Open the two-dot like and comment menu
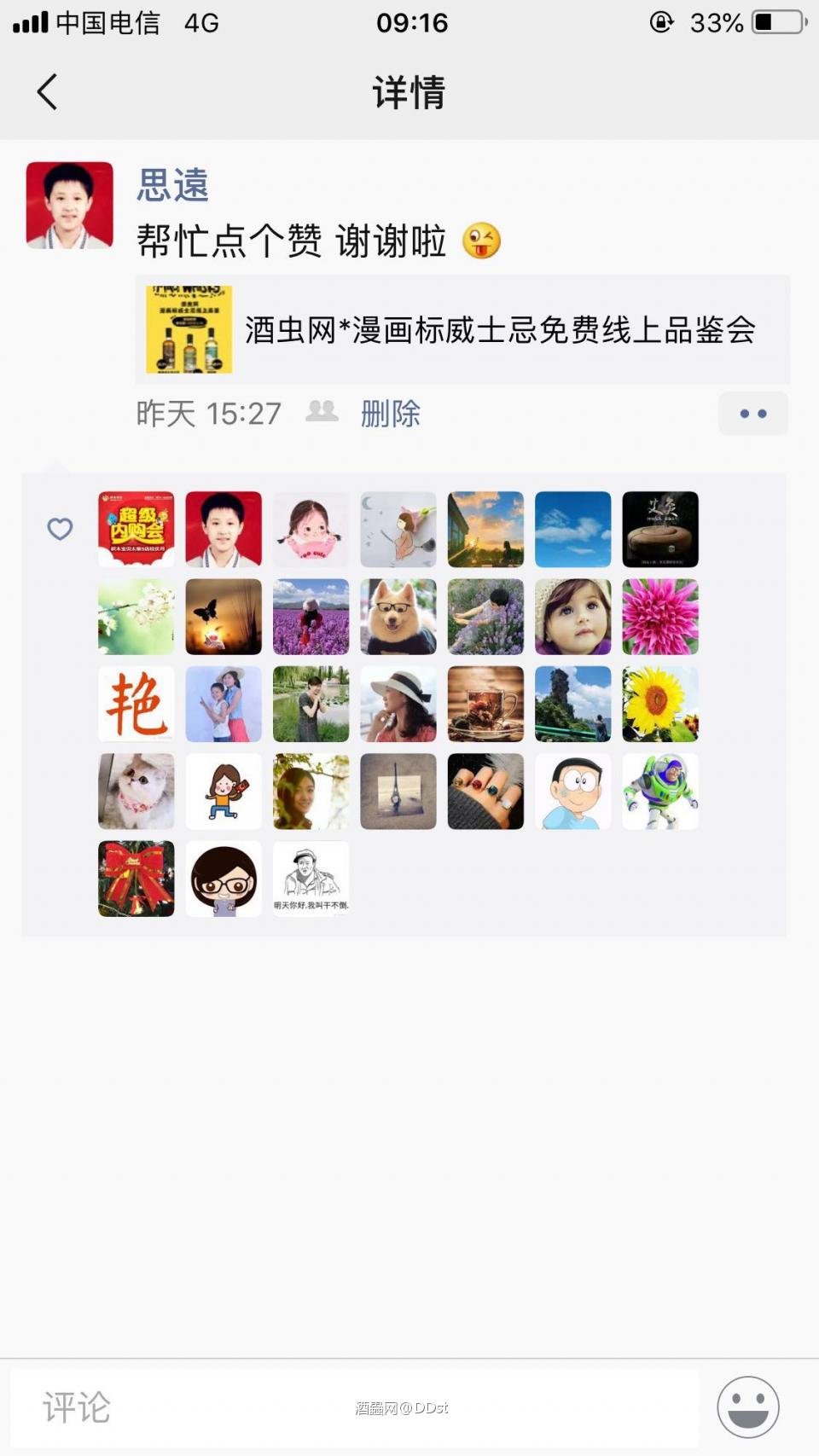Screen dimensions: 819x1456 (x=752, y=414)
